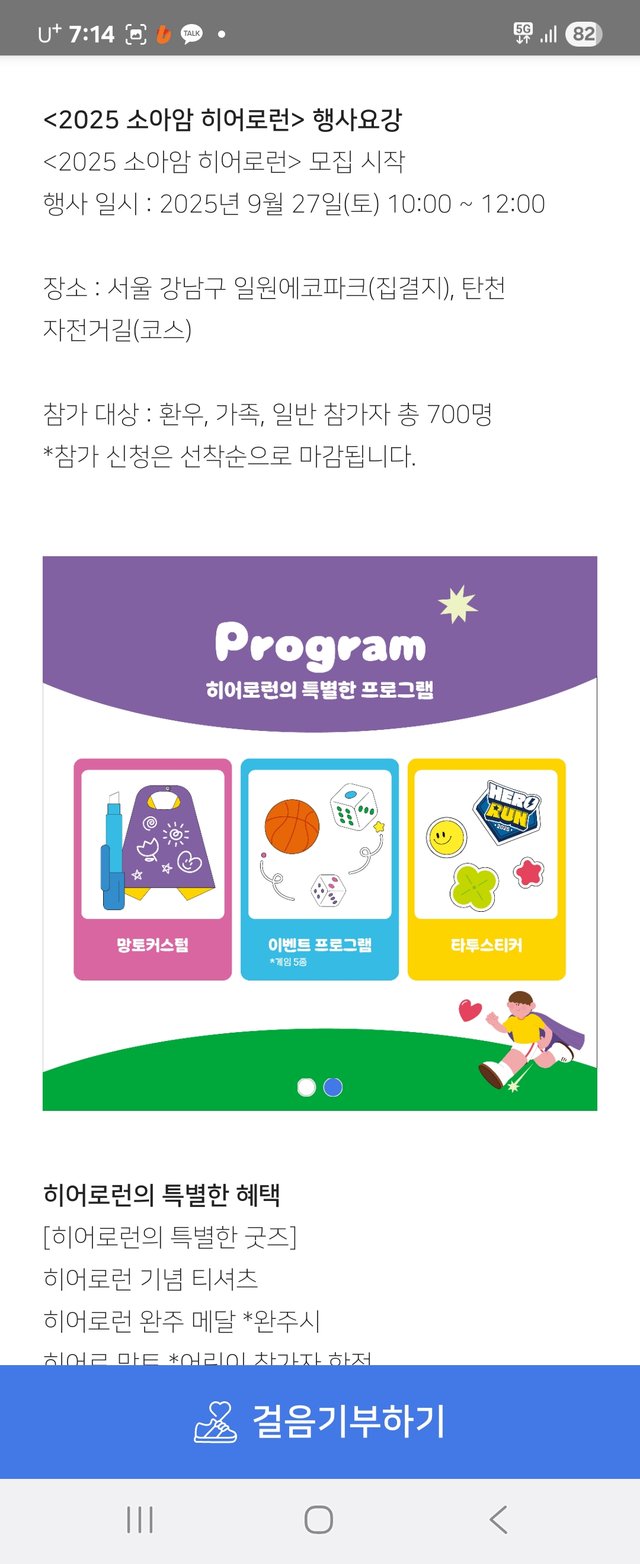The width and height of the screenshot is (640, 1564).
Task: Open the recent apps view
Action: click(x=140, y=1520)
